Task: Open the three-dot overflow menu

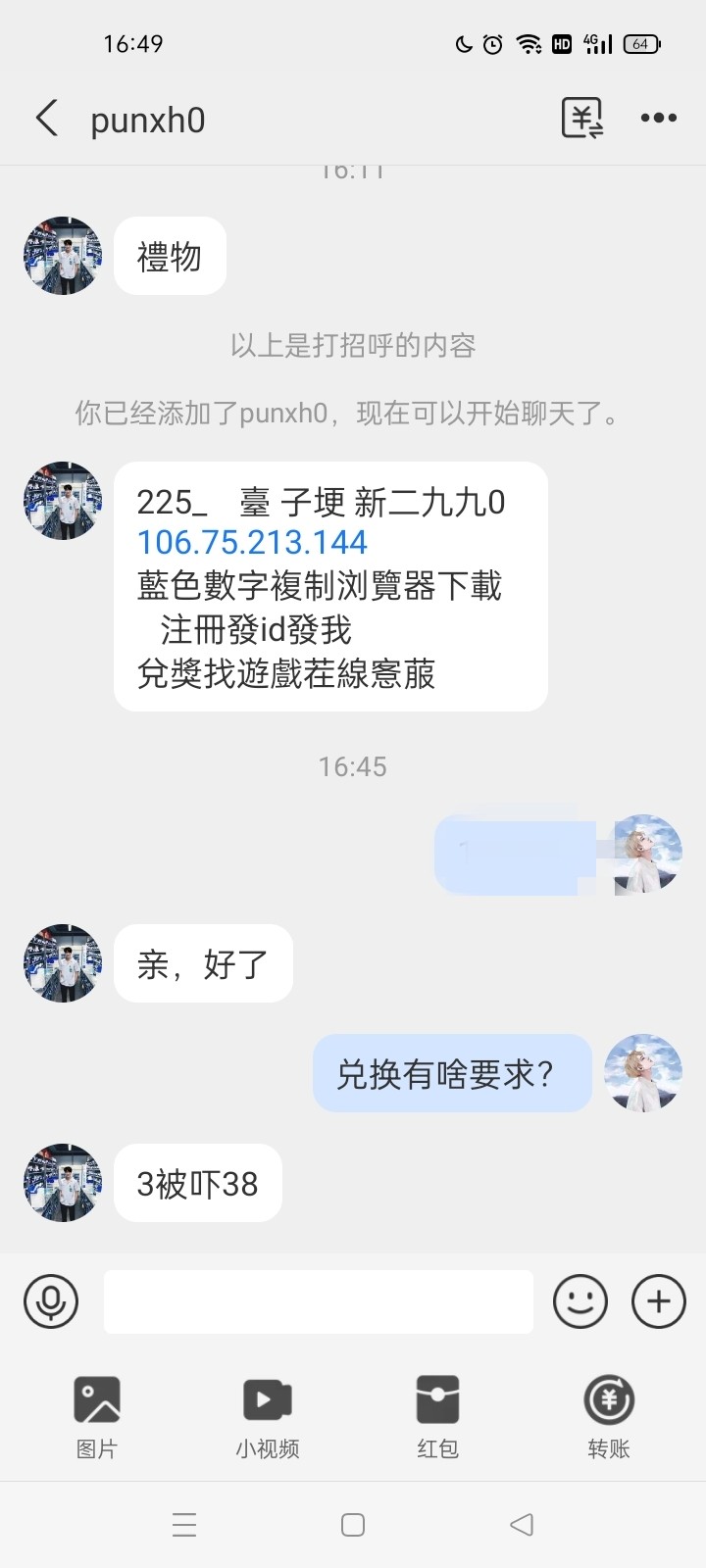Action: [x=658, y=119]
